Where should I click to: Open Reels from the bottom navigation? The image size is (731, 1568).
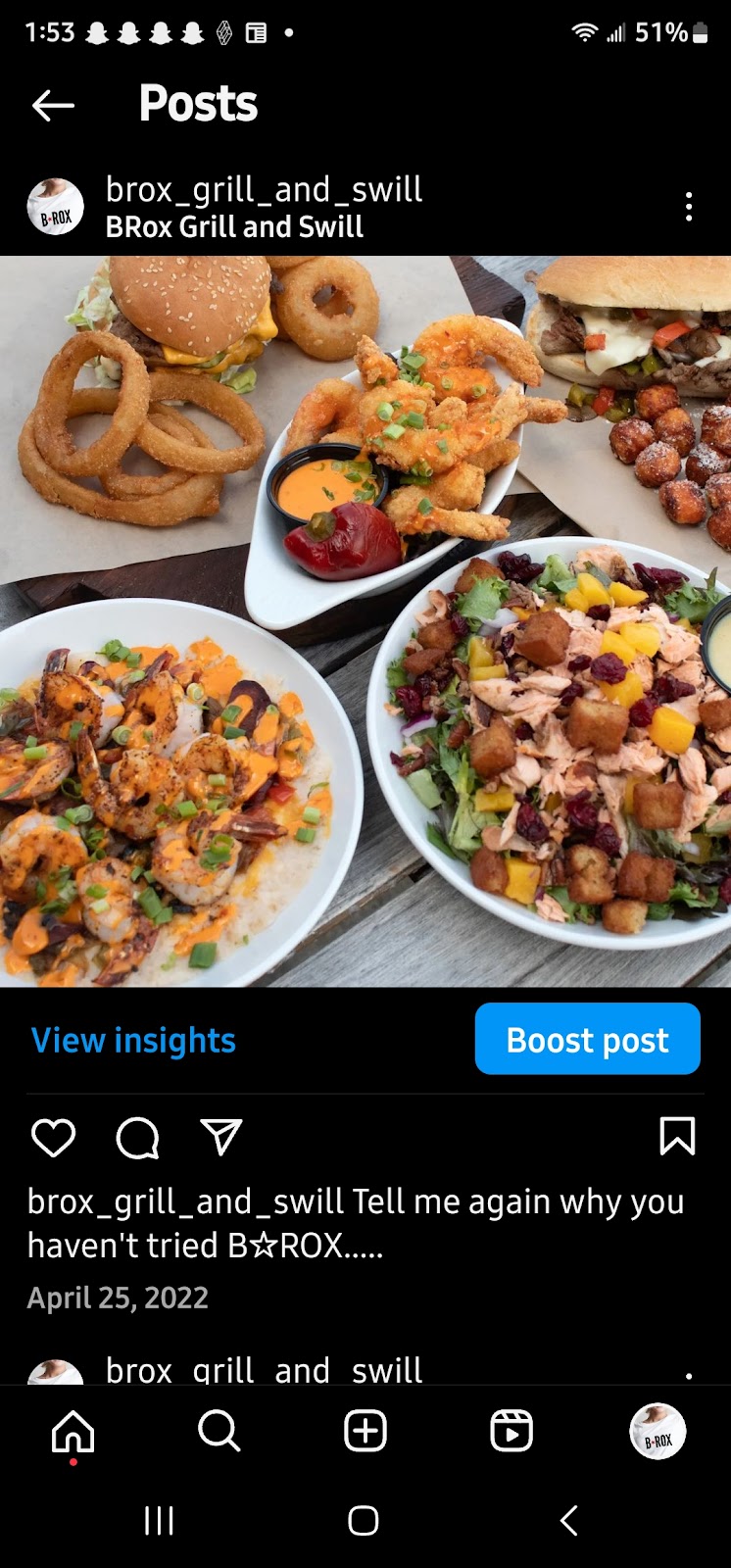pyautogui.click(x=510, y=1432)
